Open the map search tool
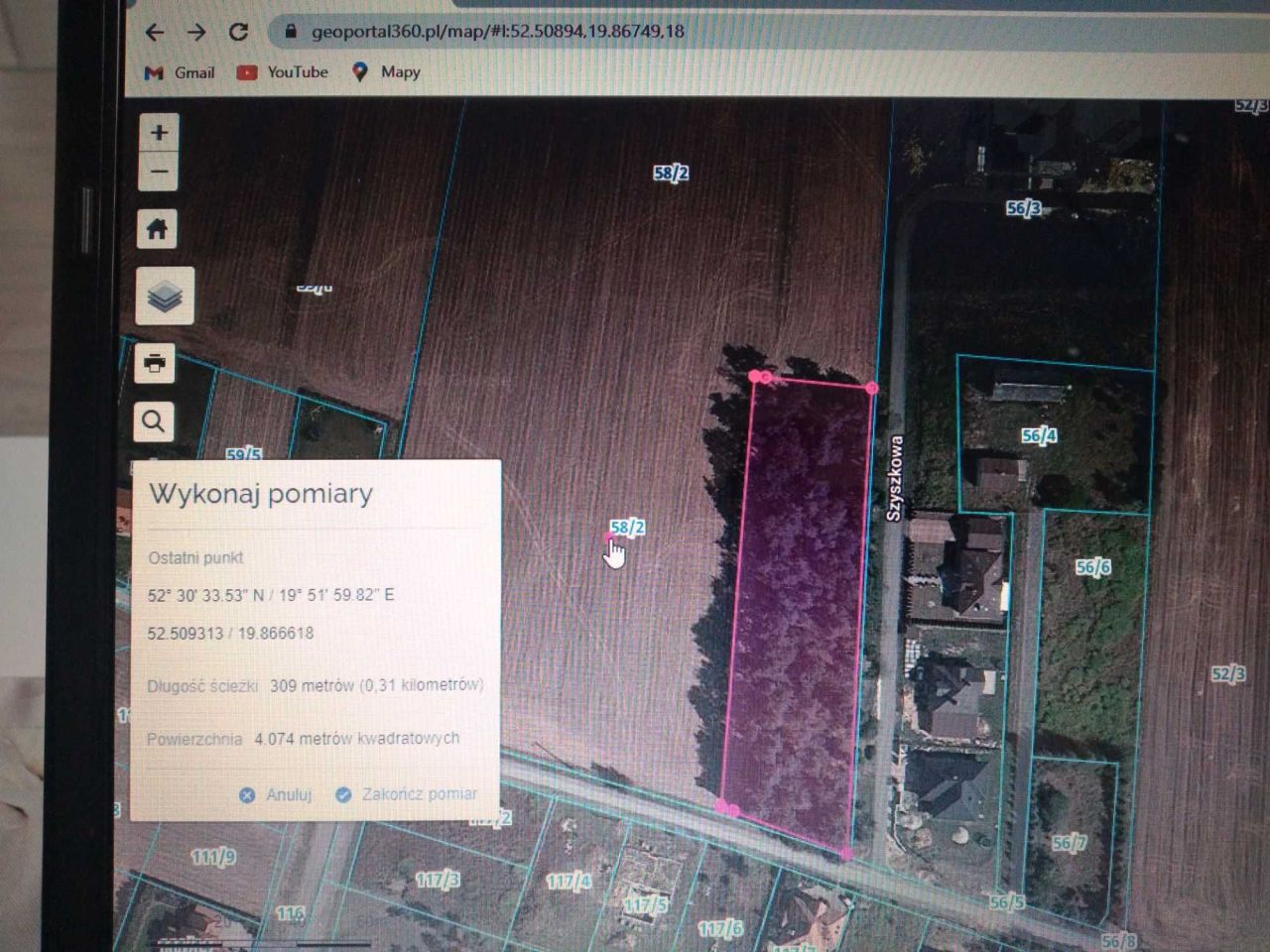The image size is (1270, 952). click(x=154, y=421)
